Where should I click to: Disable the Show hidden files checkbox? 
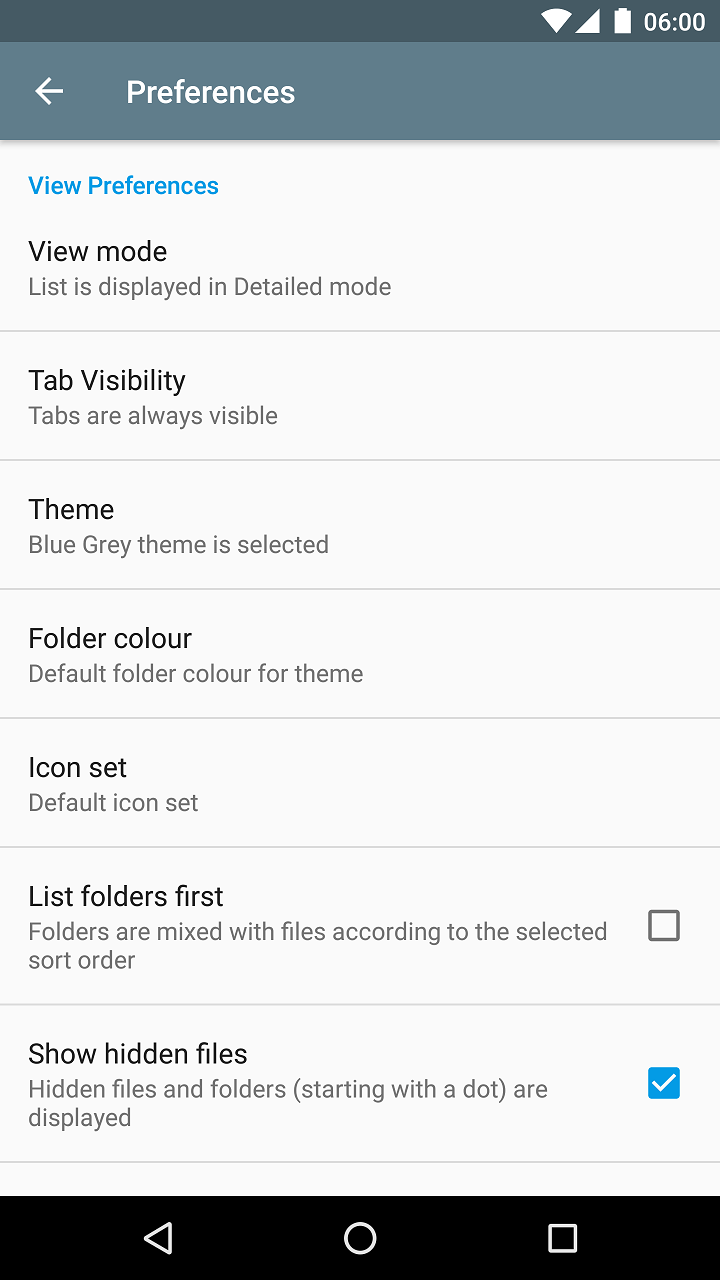point(664,1083)
